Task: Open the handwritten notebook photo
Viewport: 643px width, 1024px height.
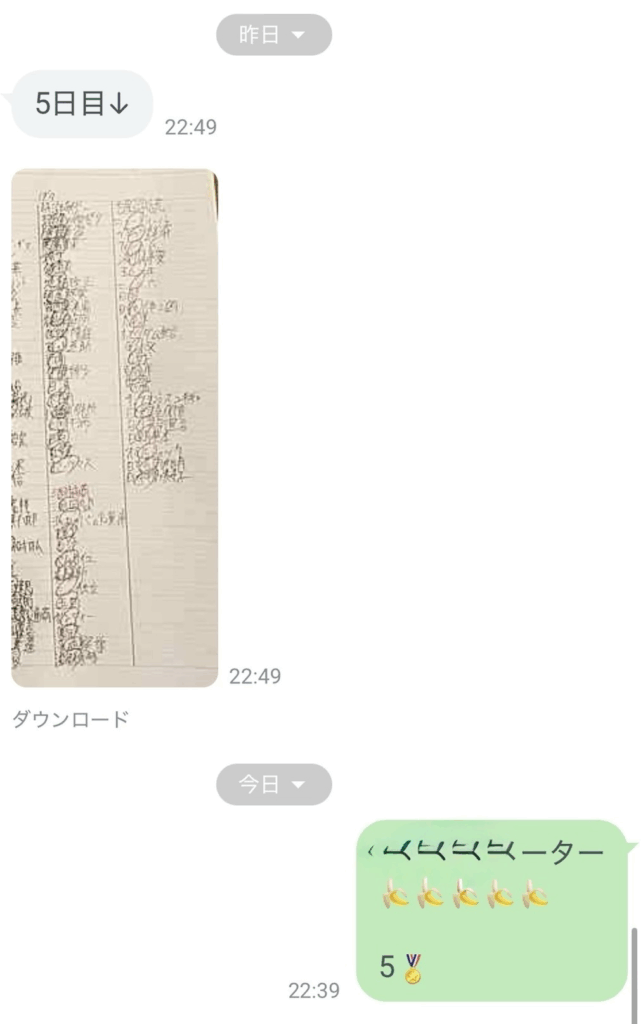Action: point(114,428)
